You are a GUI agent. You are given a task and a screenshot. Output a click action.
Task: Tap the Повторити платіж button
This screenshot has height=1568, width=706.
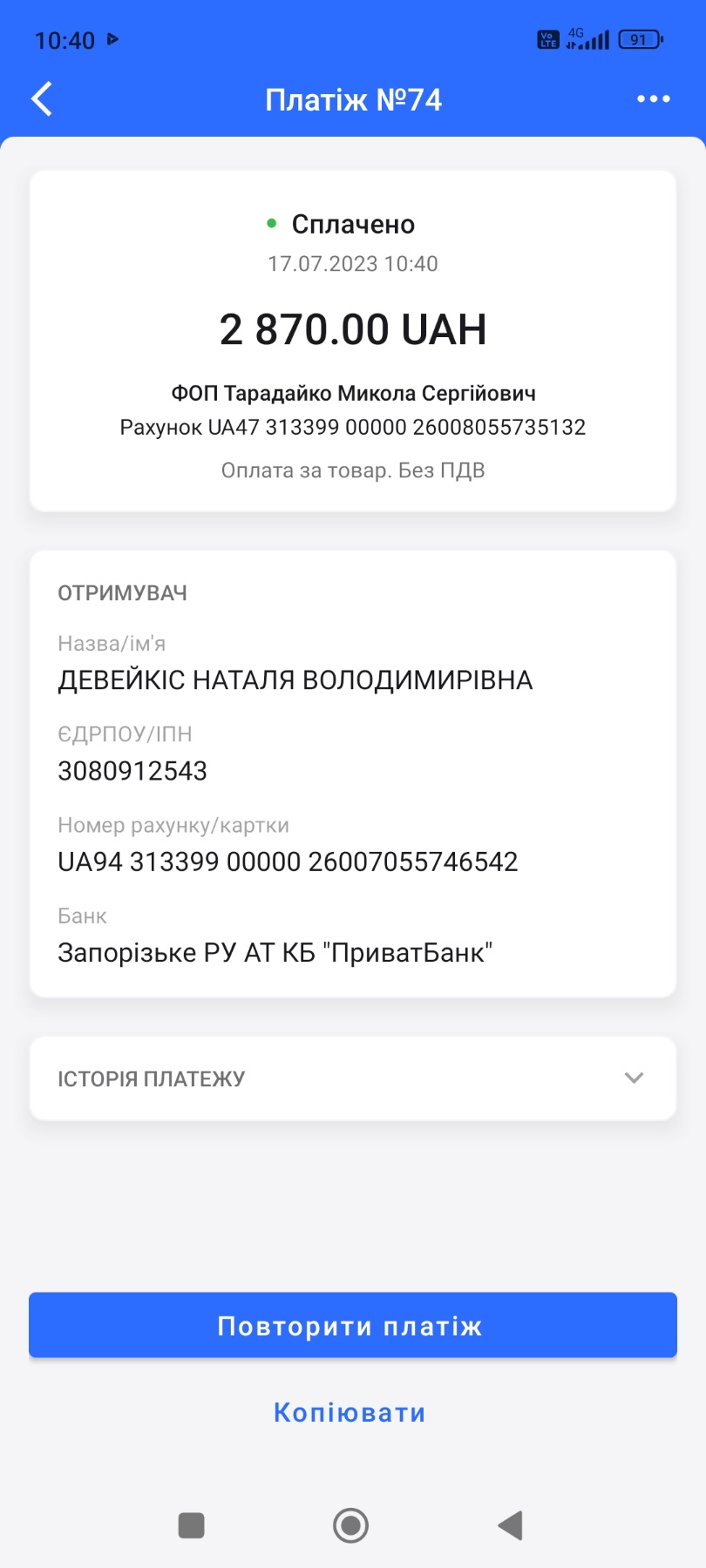[x=352, y=1326]
